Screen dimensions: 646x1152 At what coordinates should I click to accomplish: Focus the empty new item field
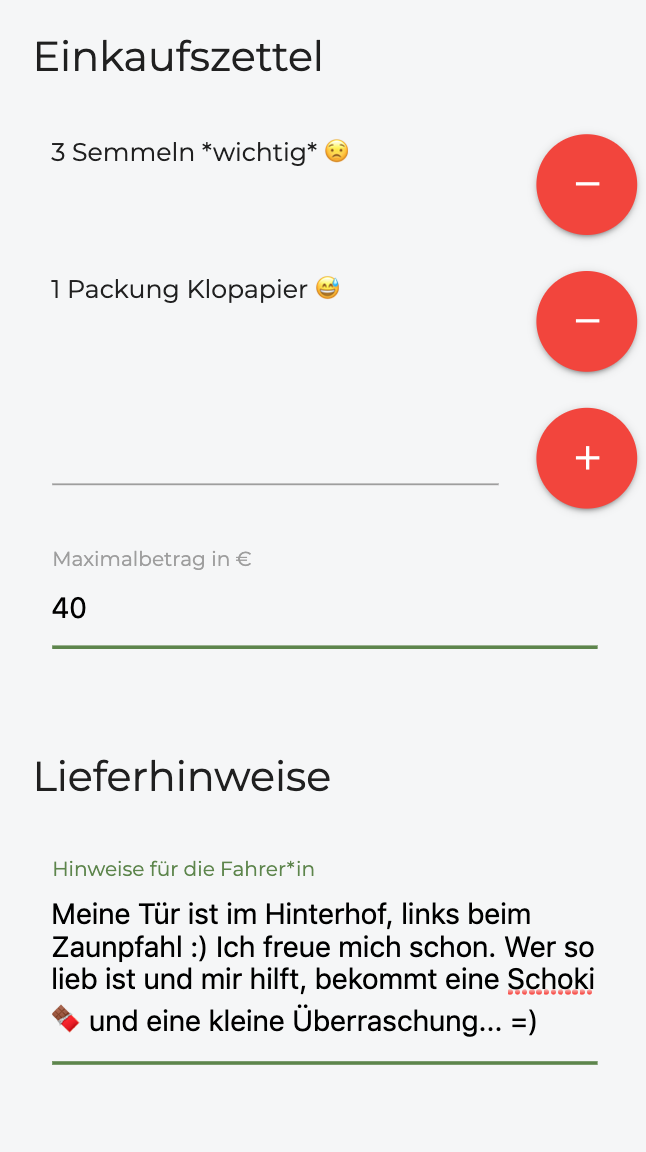pyautogui.click(x=275, y=458)
